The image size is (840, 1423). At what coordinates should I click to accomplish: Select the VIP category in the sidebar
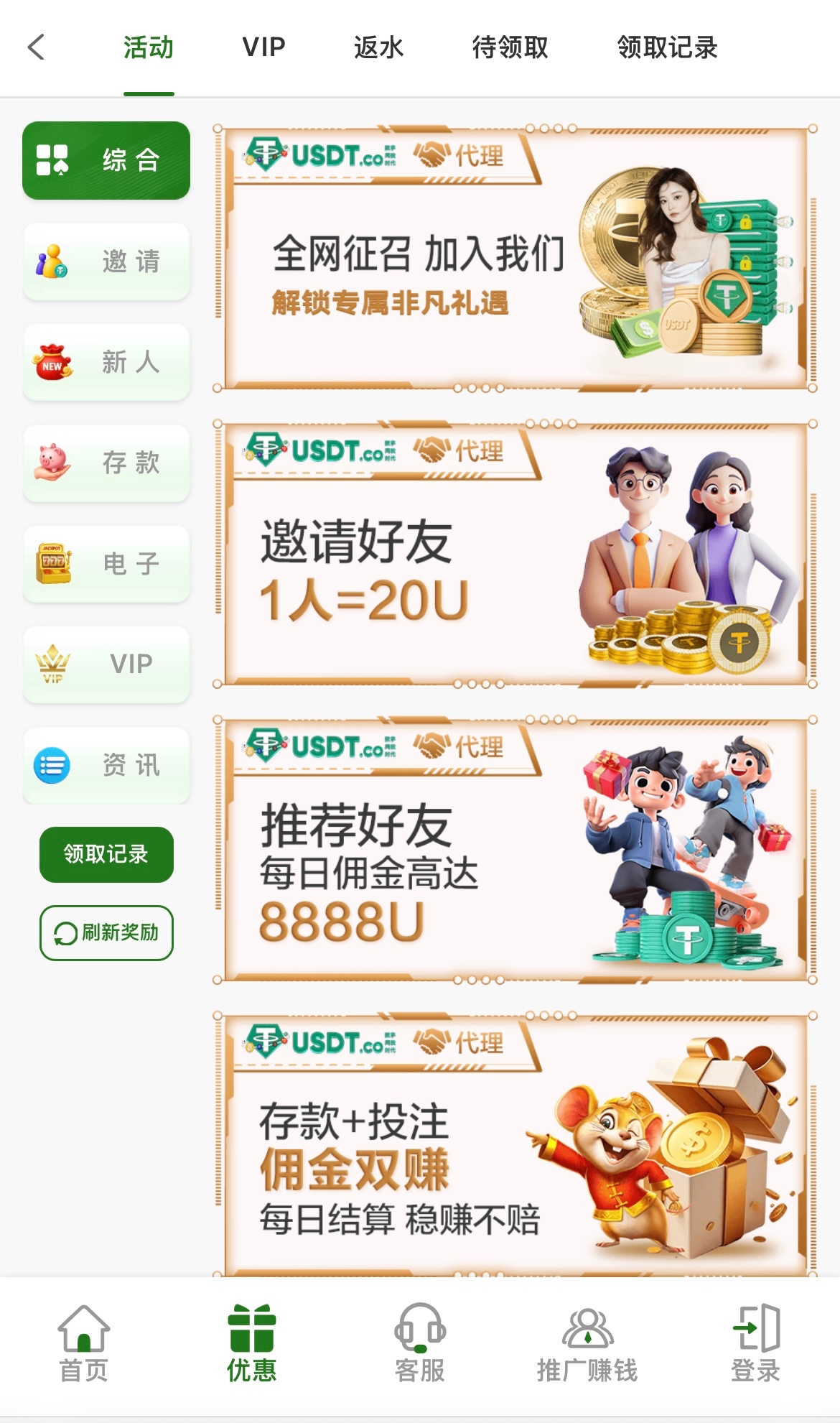(x=106, y=664)
